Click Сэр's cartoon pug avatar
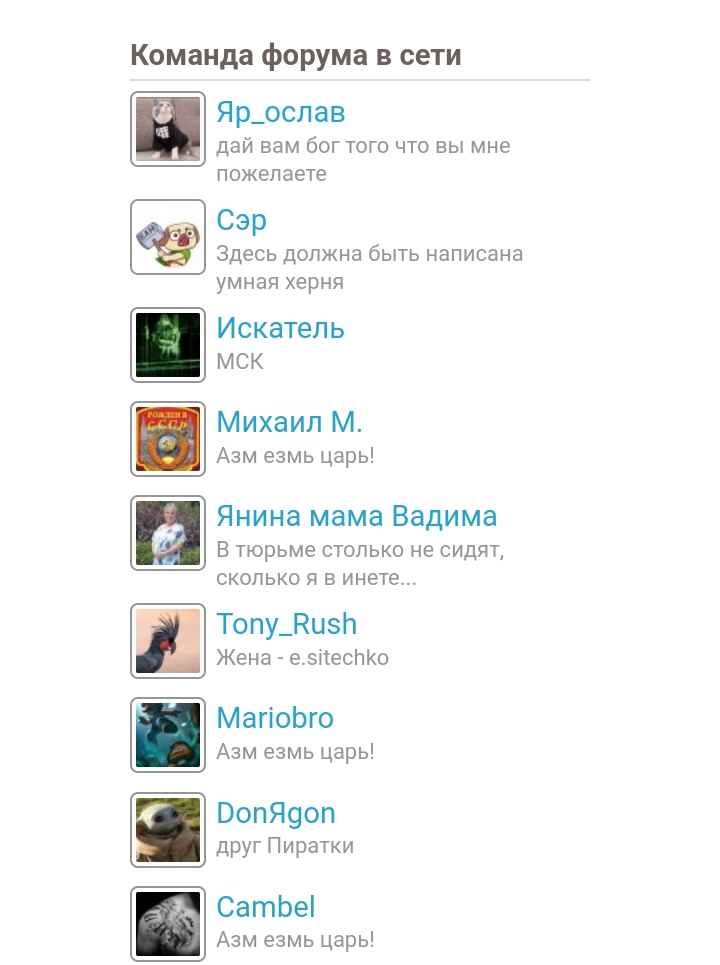 pyautogui.click(x=167, y=236)
